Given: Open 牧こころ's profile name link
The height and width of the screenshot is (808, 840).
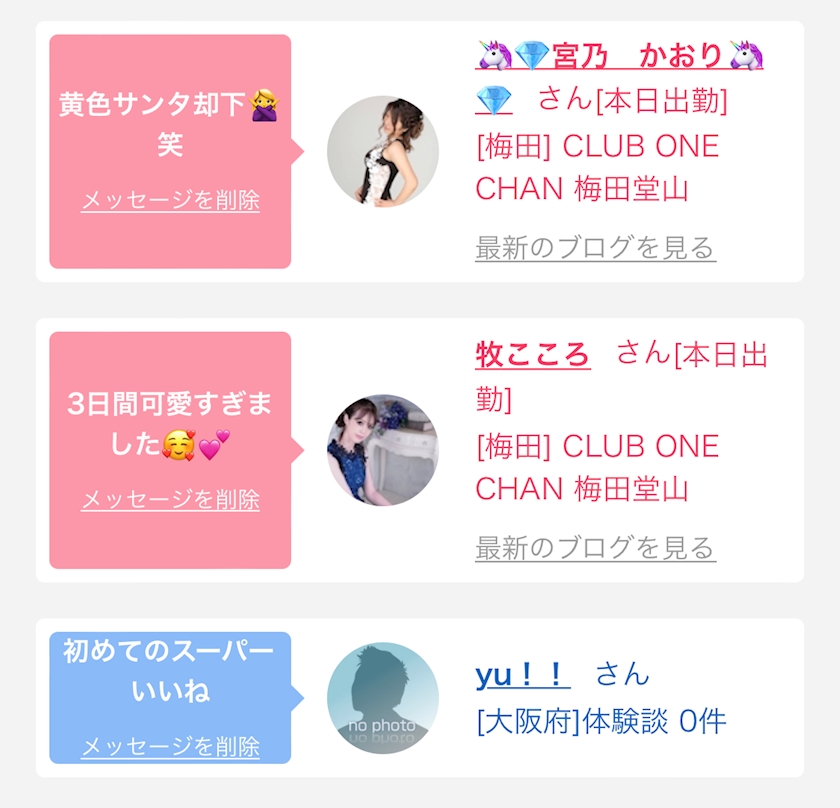Looking at the screenshot, I should click(533, 355).
